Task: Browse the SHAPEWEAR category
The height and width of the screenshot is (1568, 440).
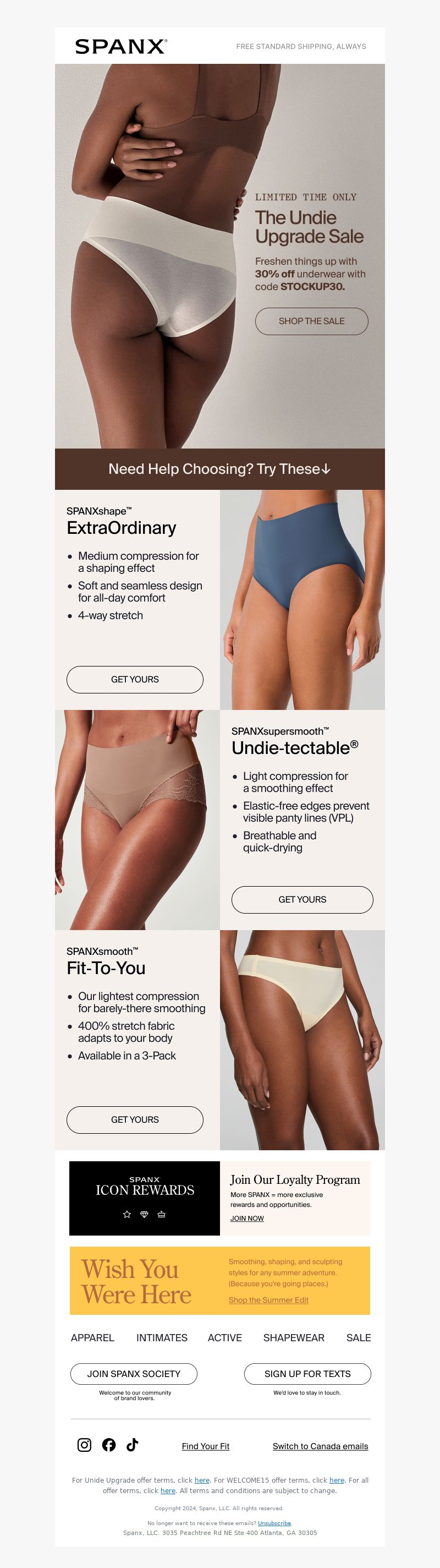Action: point(293,1337)
